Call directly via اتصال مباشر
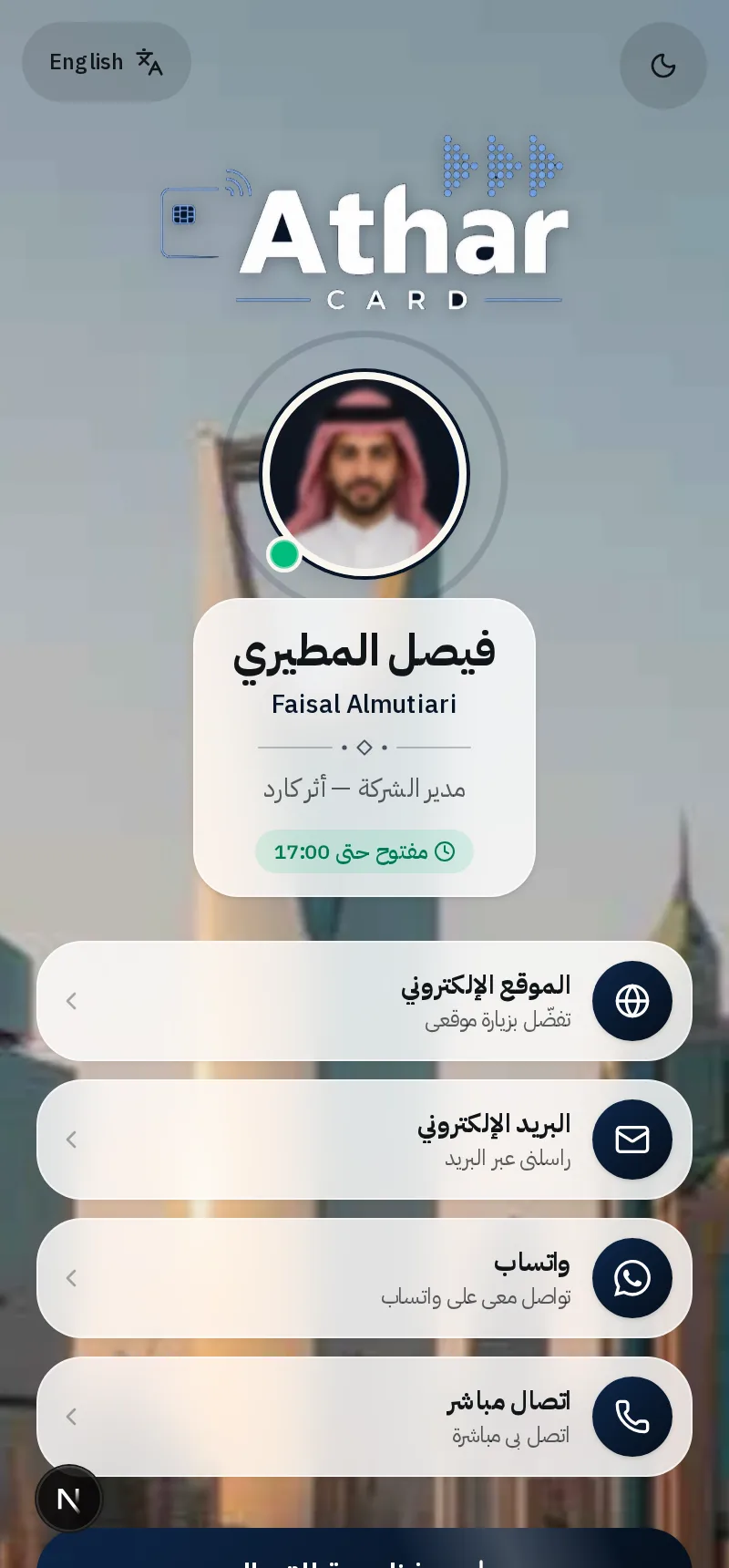This screenshot has height=1568, width=729. (364, 1417)
